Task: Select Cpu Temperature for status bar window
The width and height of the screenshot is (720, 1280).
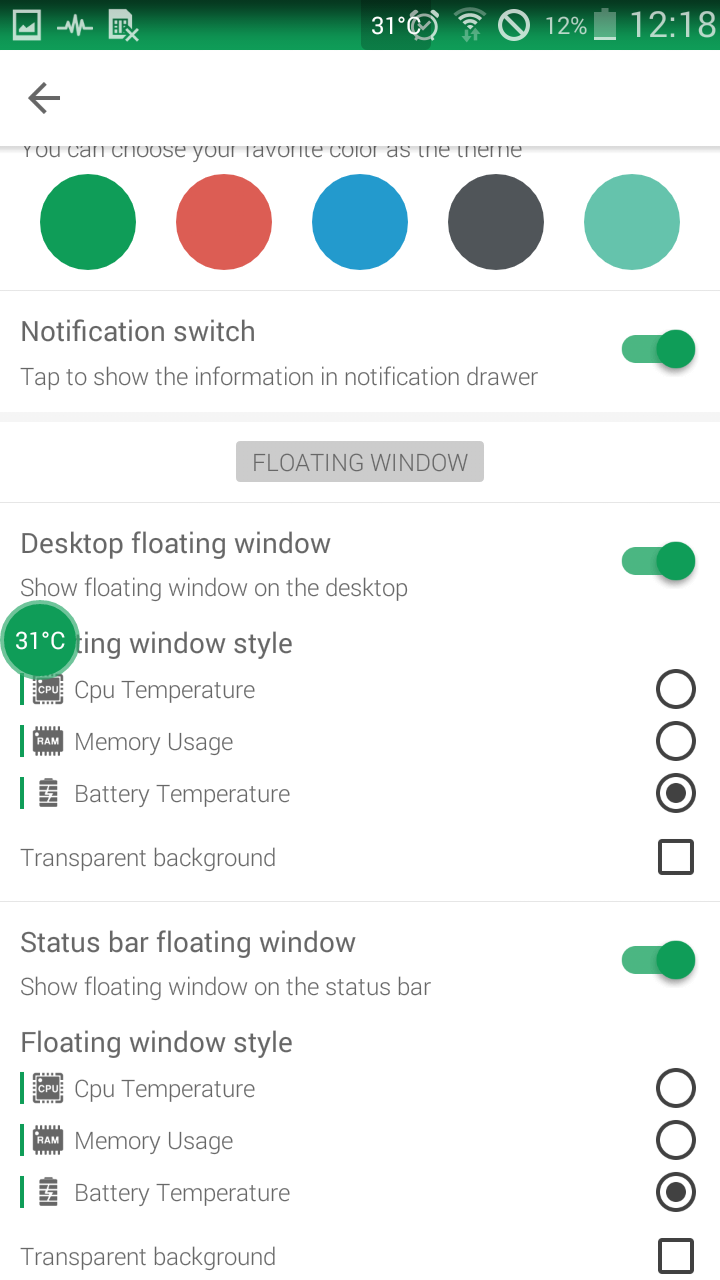Action: pos(676,1089)
